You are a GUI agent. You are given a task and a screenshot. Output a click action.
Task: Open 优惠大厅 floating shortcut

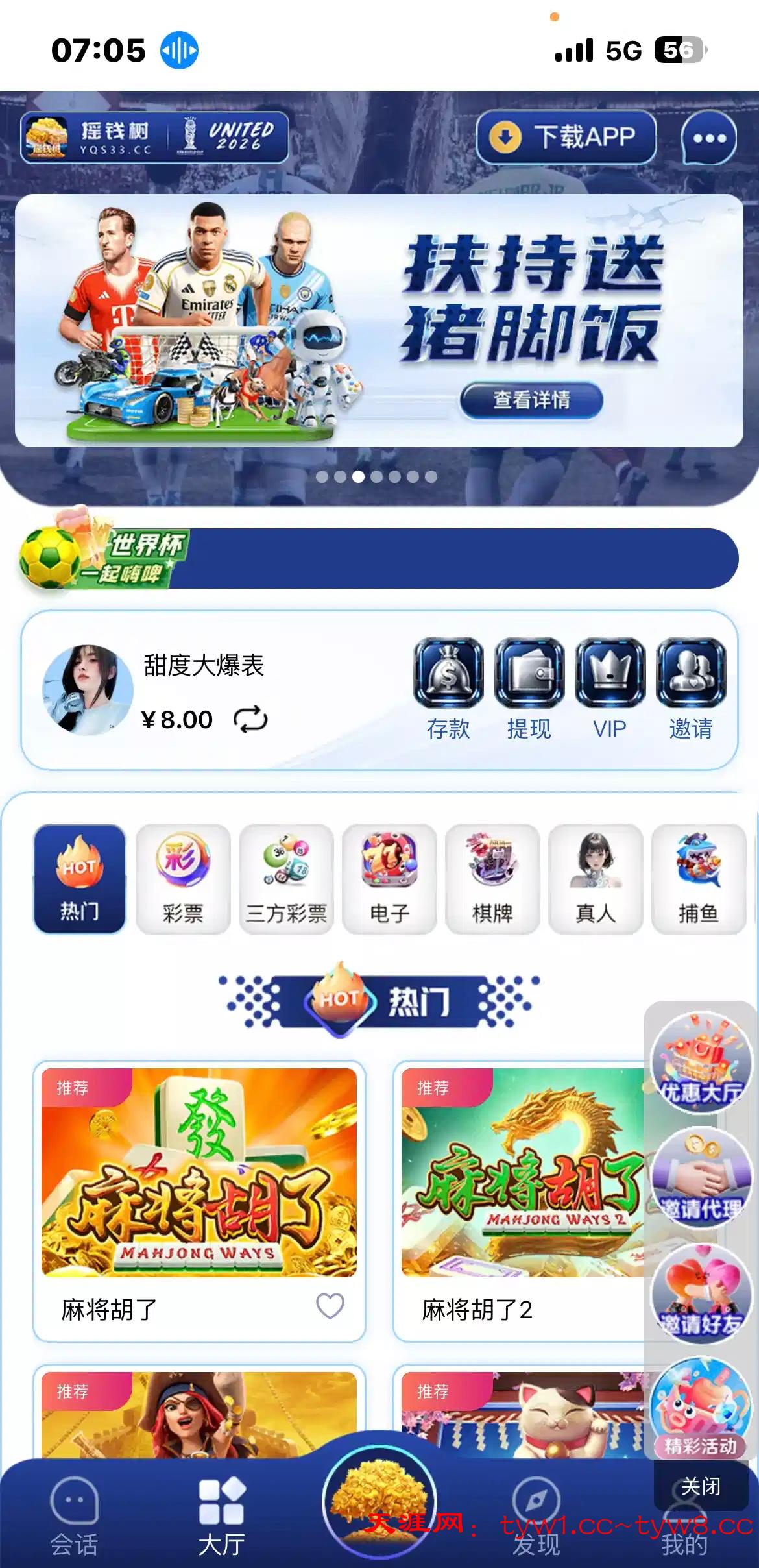[700, 1063]
